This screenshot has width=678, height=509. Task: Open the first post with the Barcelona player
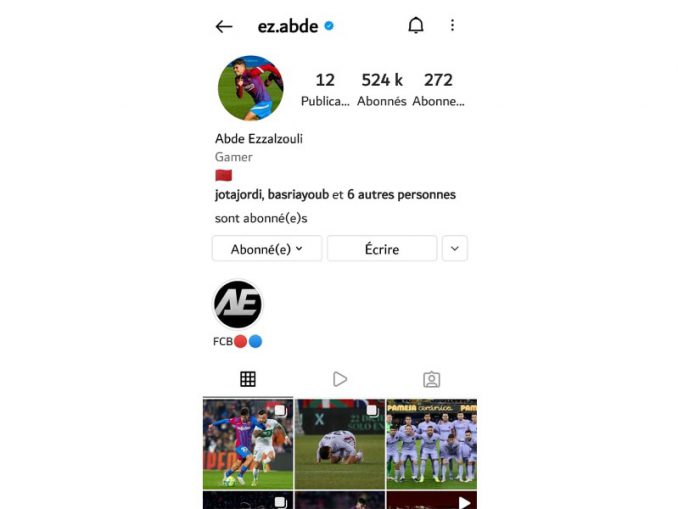click(248, 444)
